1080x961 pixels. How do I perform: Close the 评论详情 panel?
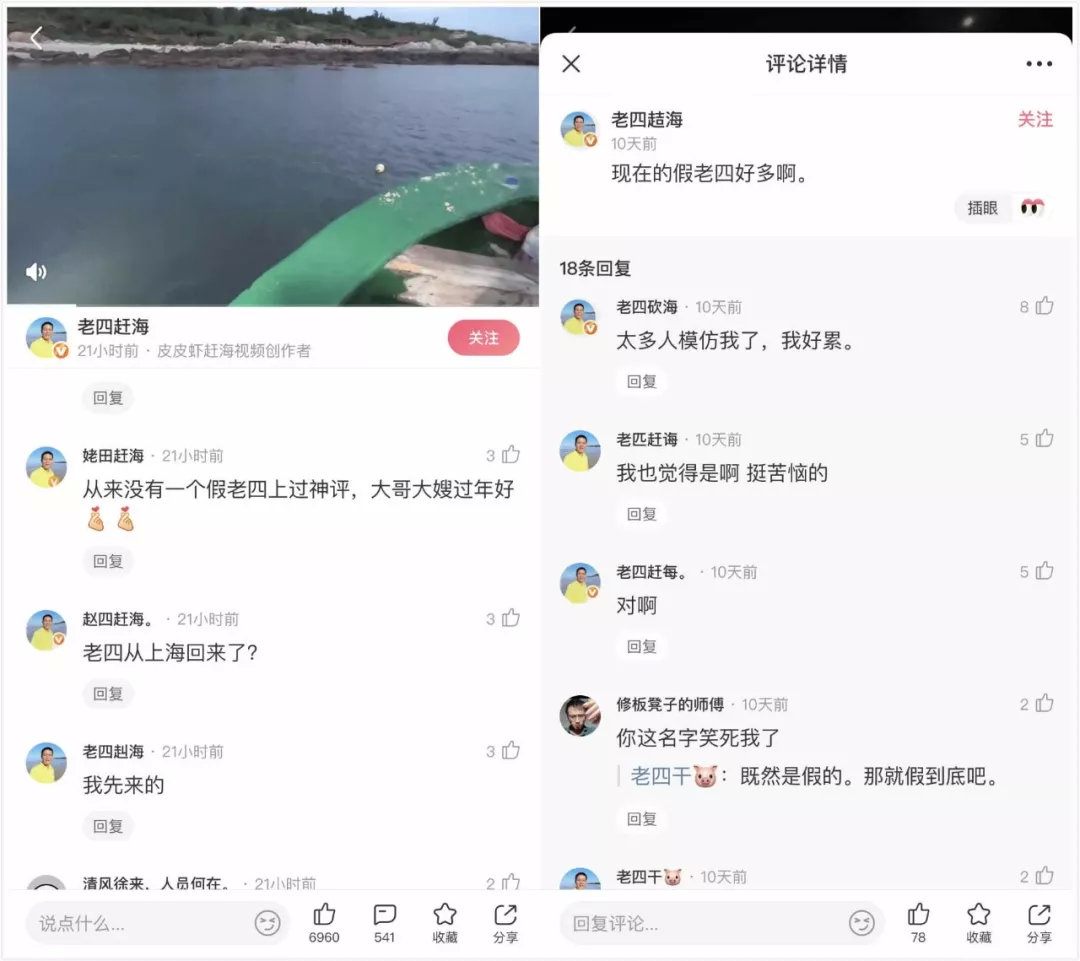point(571,64)
